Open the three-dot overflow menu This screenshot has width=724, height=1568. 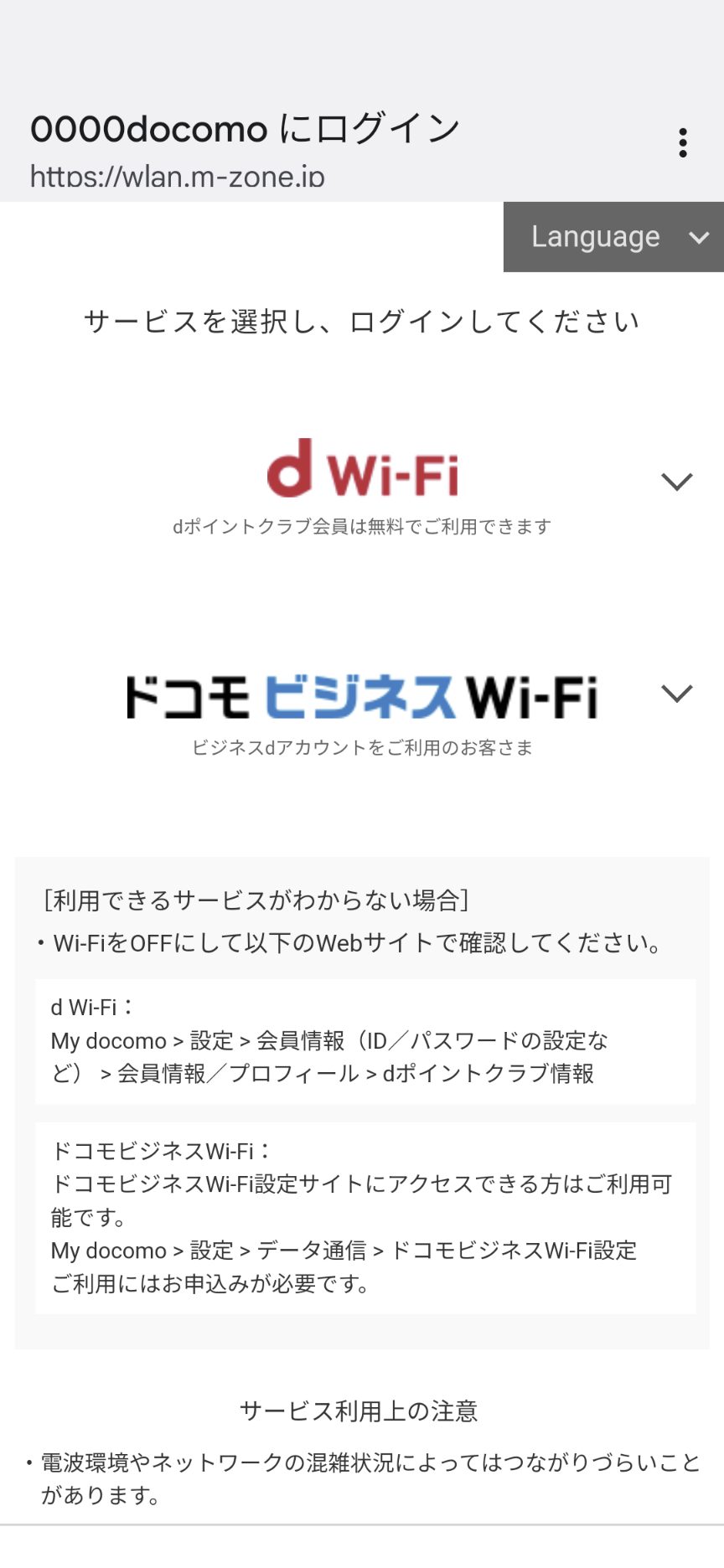[683, 143]
